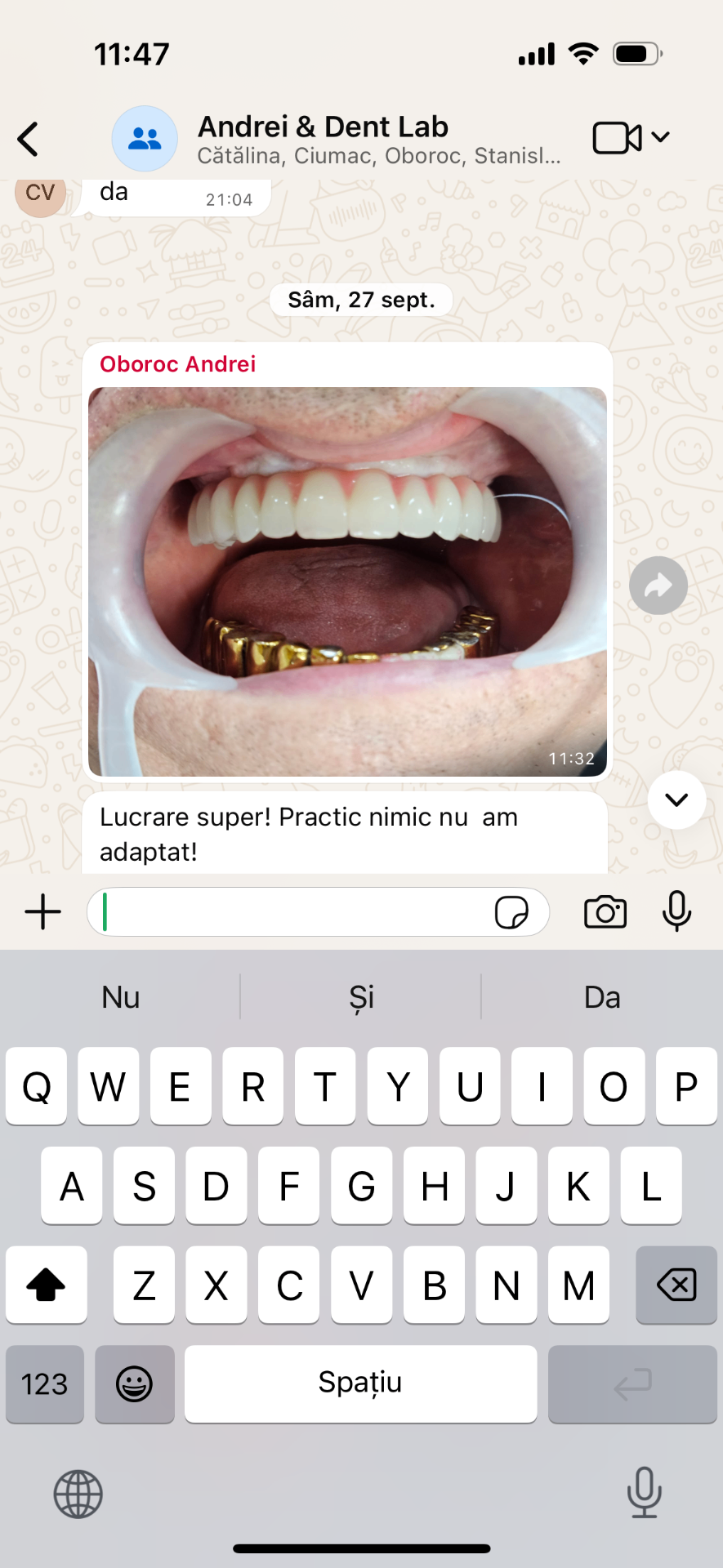Screen dimensions: 723x1568
Task: Open video call options chevron
Action: 660,137
